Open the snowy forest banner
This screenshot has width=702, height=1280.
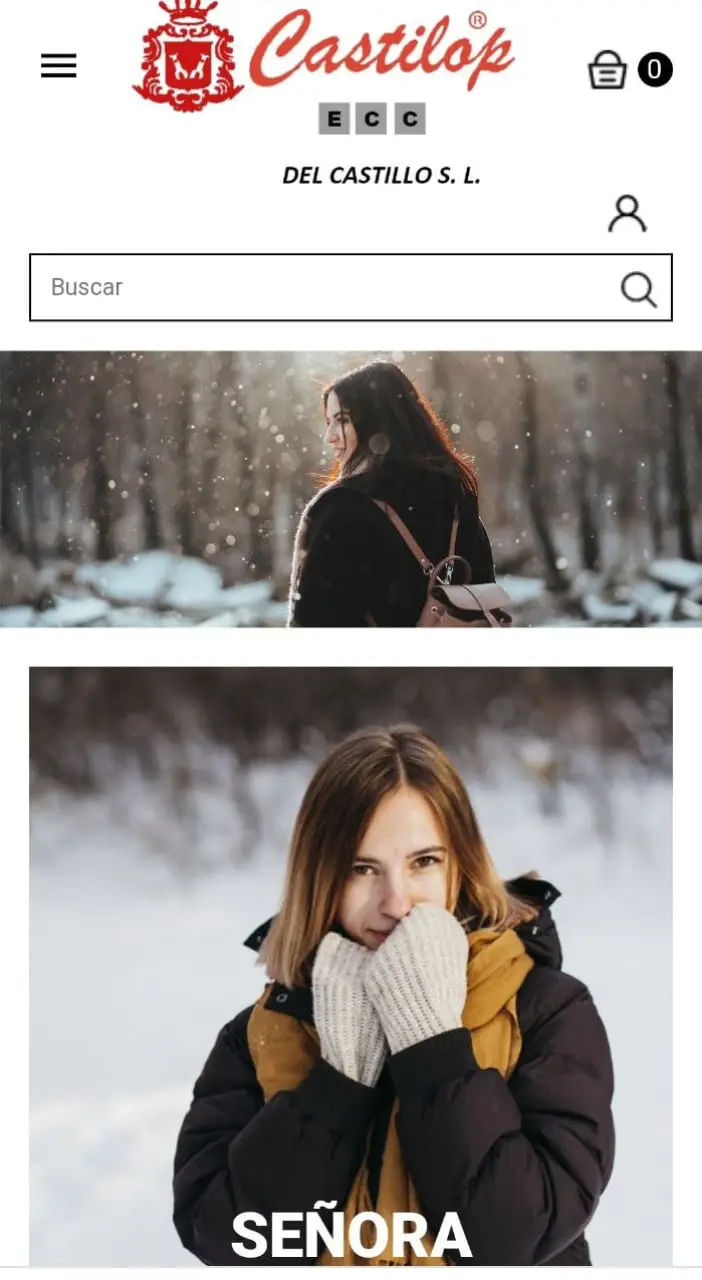[x=351, y=489]
